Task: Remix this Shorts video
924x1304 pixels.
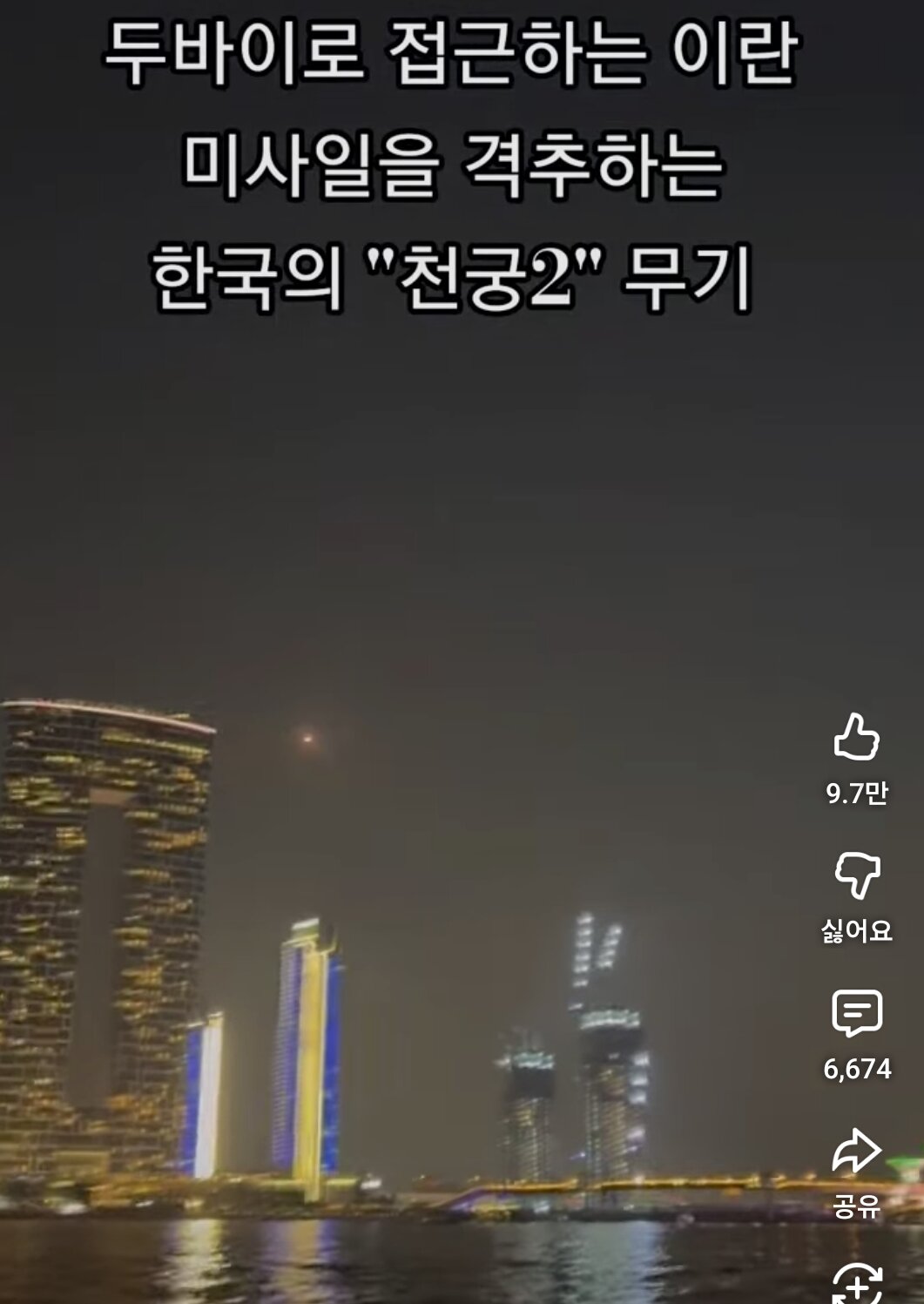Action: point(857,1284)
